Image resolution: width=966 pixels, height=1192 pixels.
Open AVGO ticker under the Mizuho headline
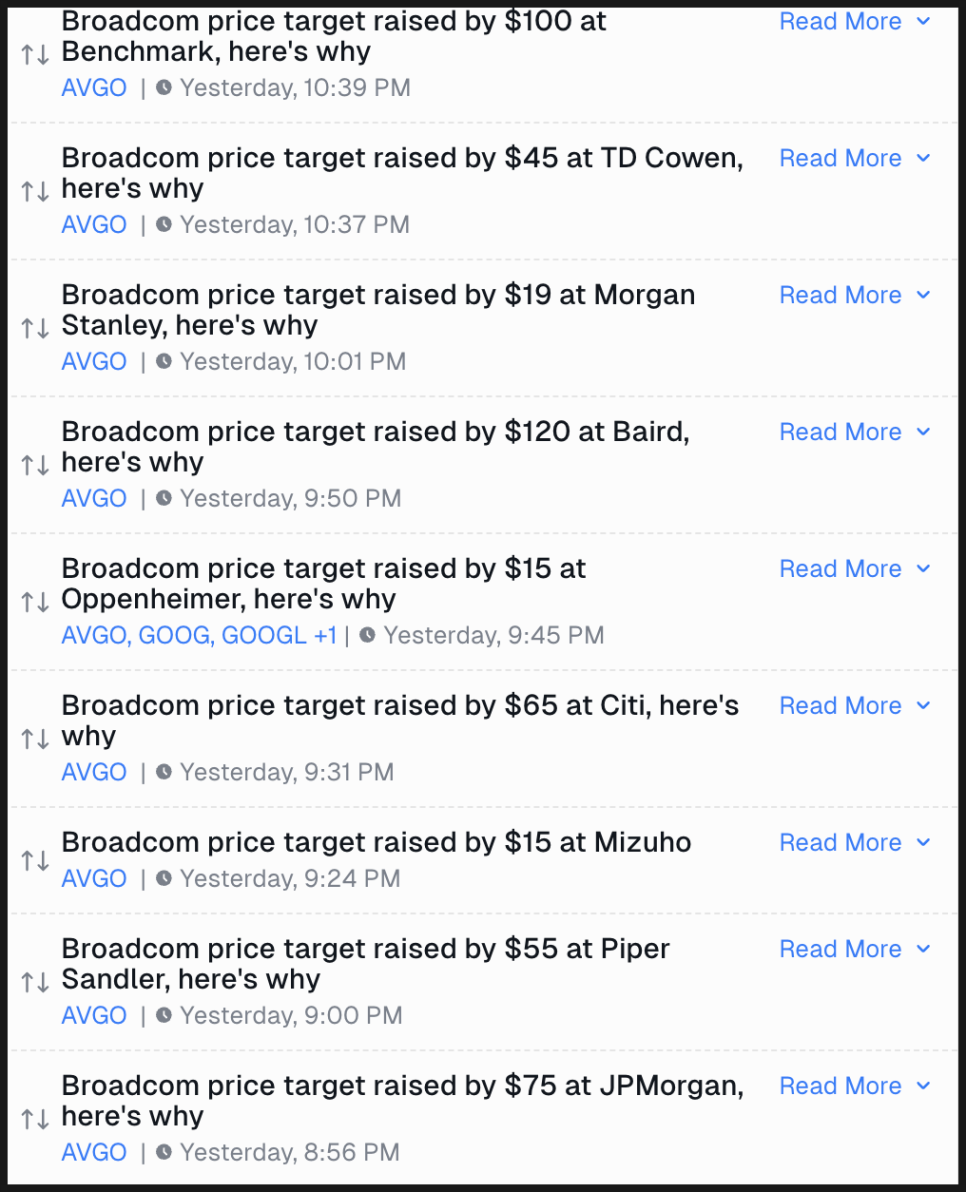click(94, 879)
